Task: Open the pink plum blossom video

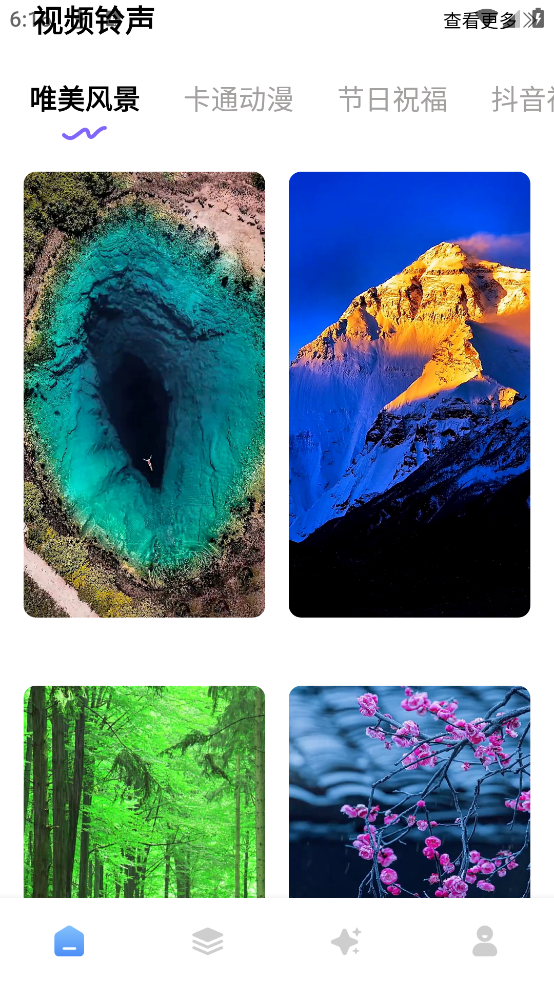Action: tap(410, 792)
